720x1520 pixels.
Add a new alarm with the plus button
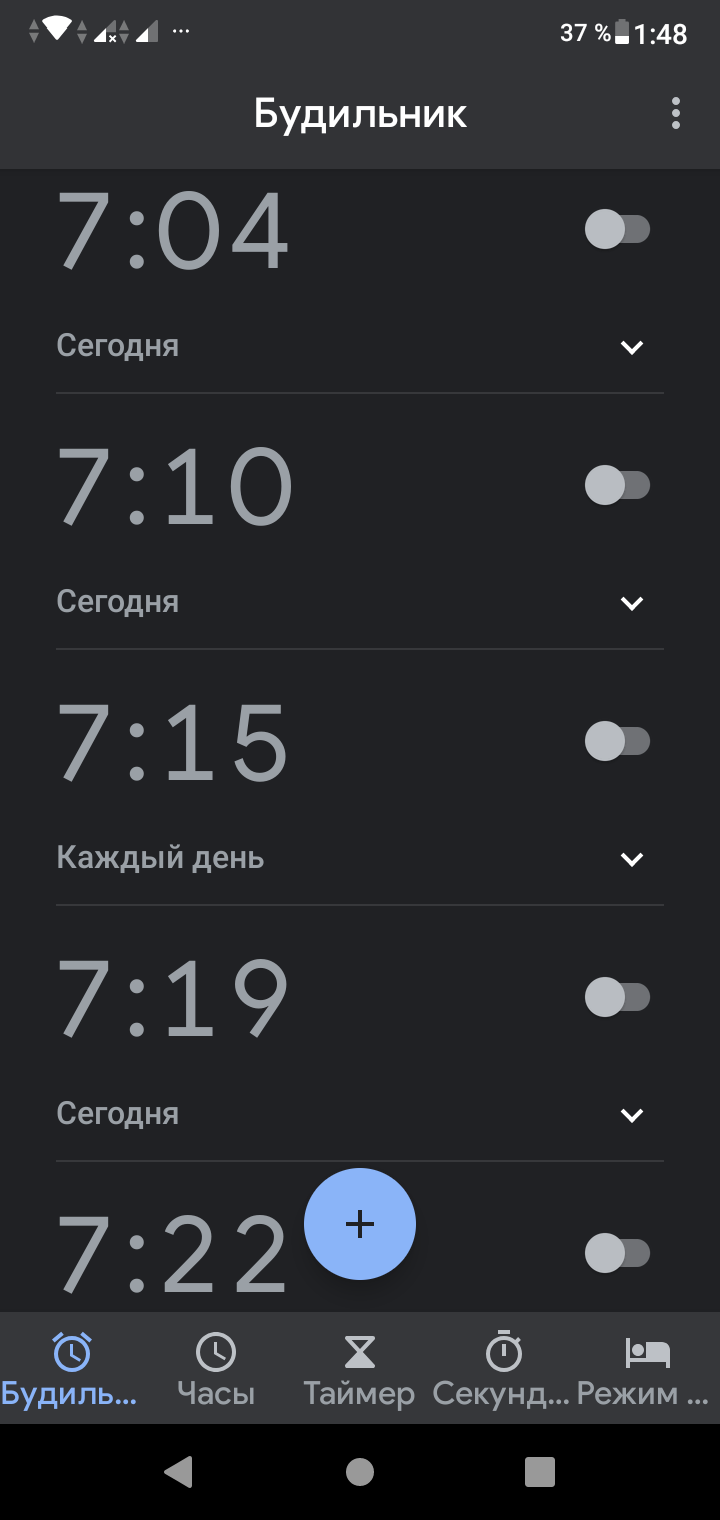point(360,1224)
